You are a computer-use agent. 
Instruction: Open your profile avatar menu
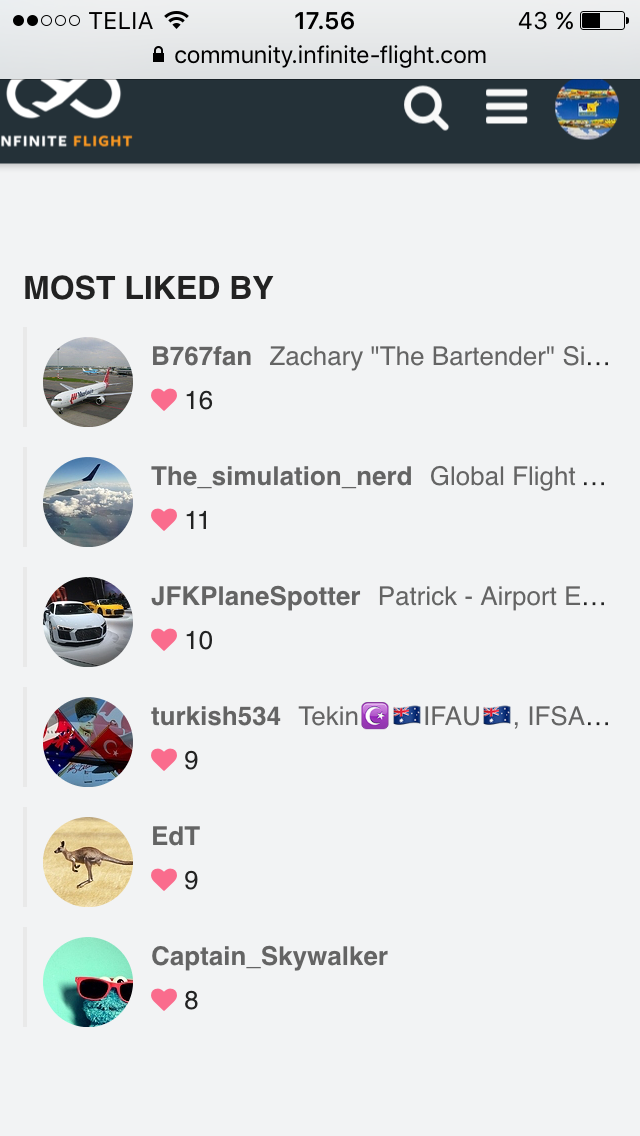pyautogui.click(x=587, y=109)
